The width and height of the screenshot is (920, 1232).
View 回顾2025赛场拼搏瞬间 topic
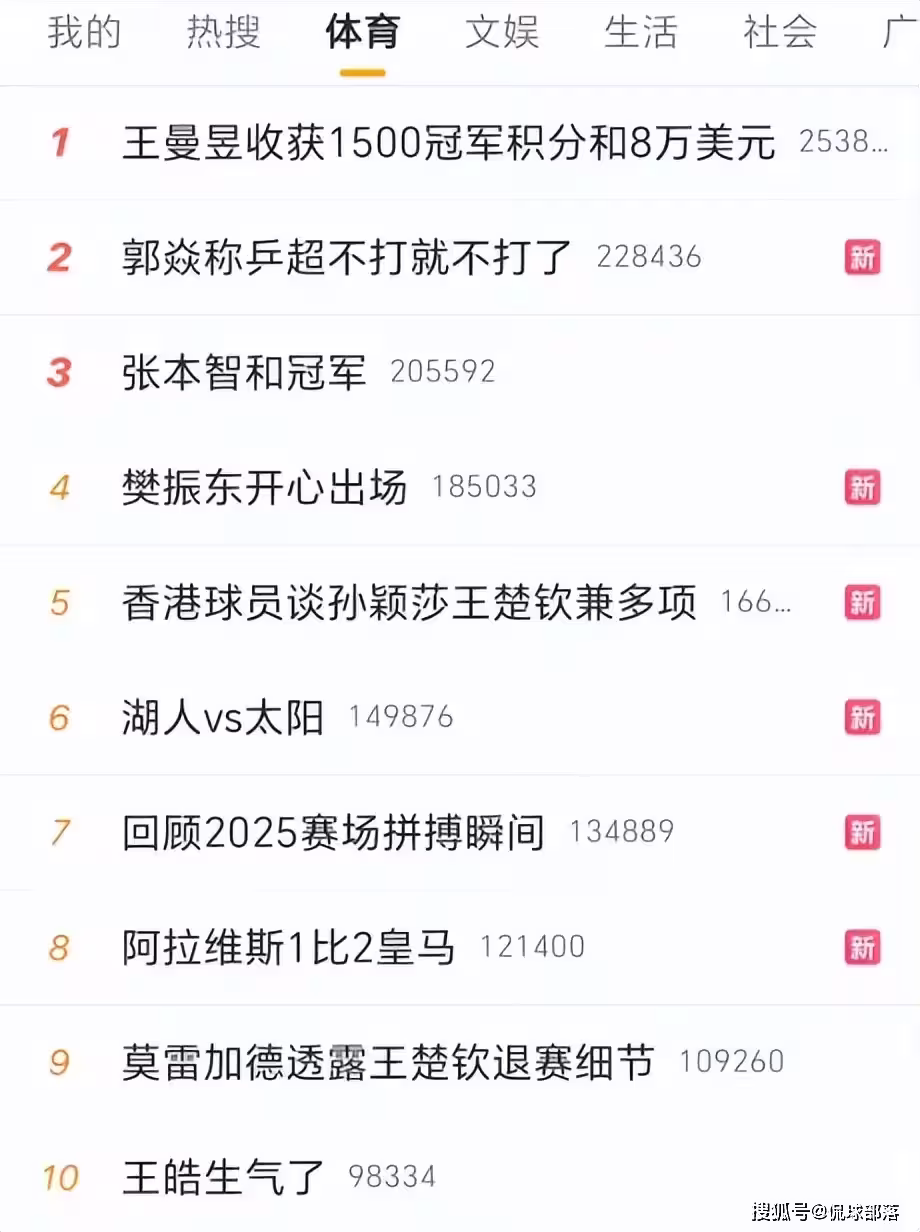pos(333,832)
